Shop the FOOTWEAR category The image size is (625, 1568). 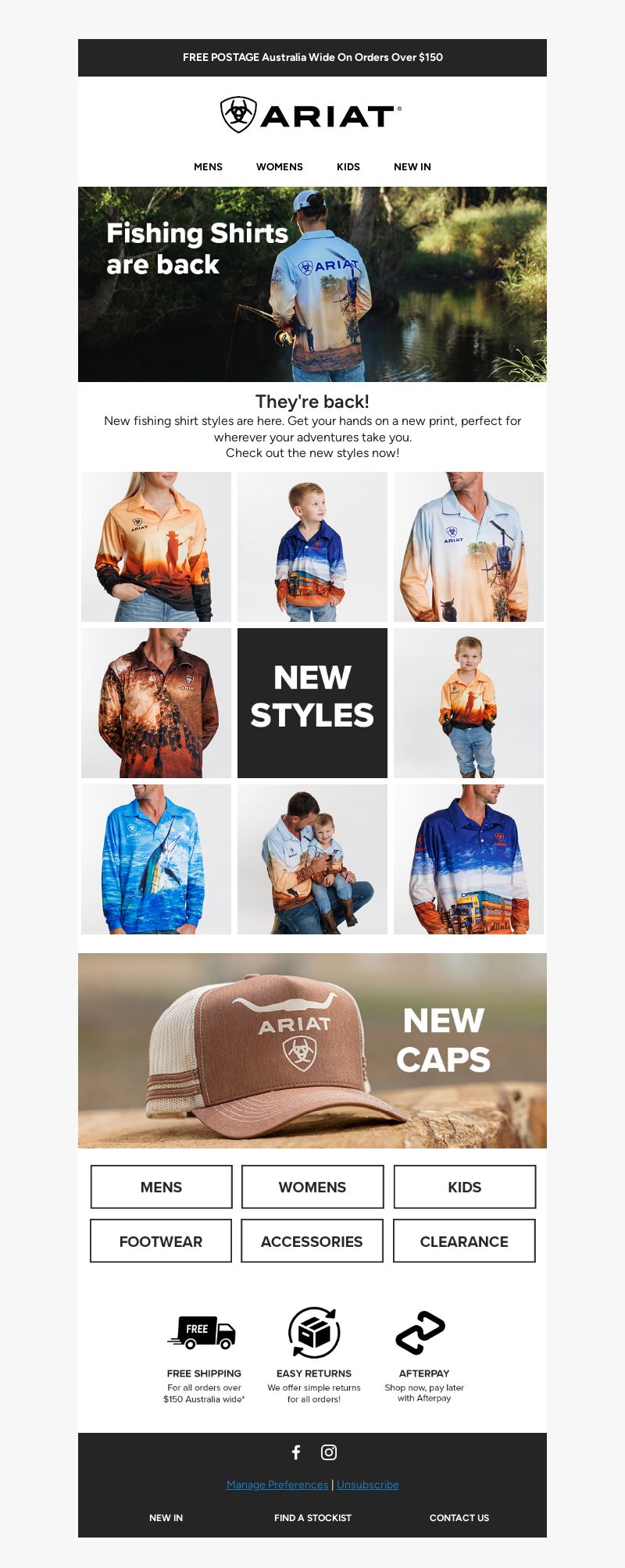[161, 1241]
